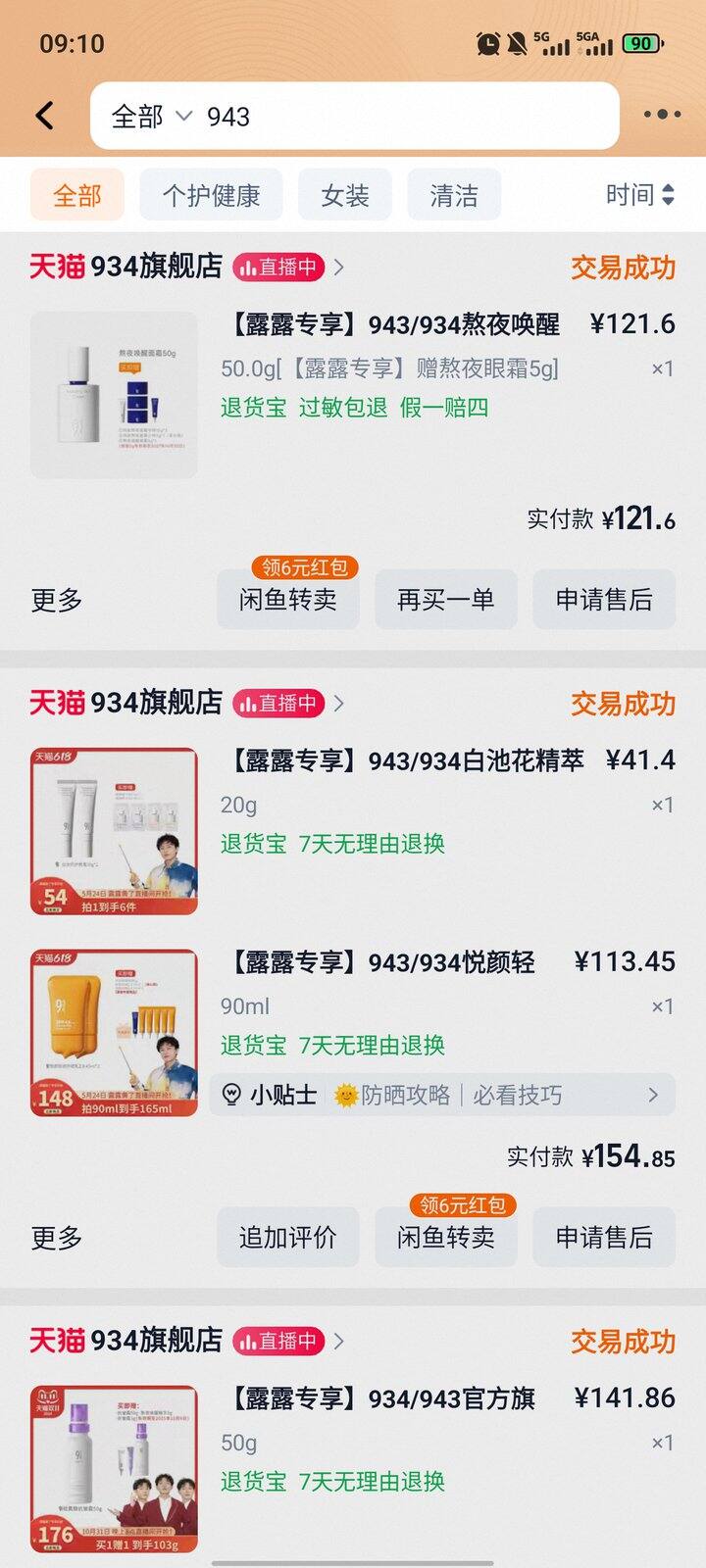The image size is (706, 1568).
Task: Open 小贴士 防晒攻略 tips banner
Action: click(x=442, y=1095)
